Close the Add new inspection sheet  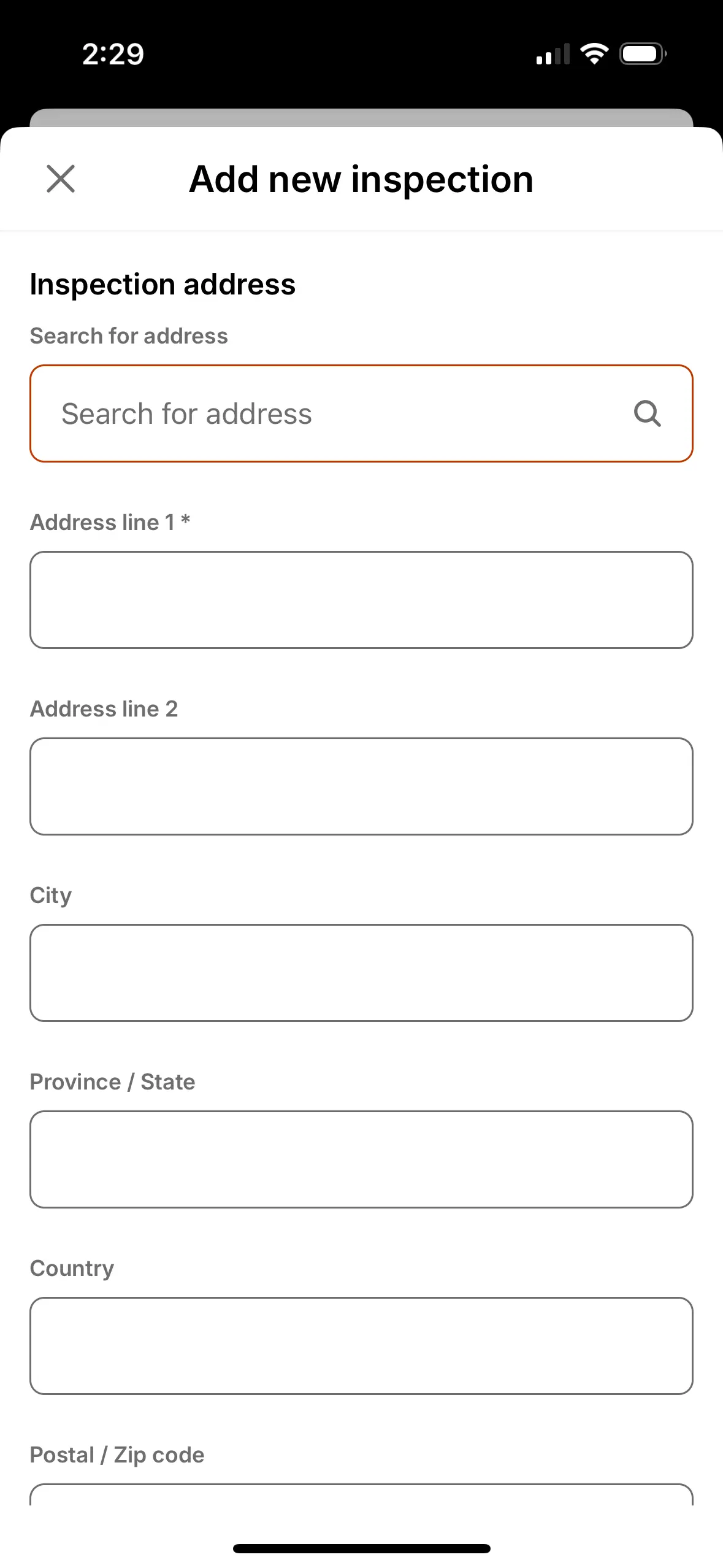point(60,179)
